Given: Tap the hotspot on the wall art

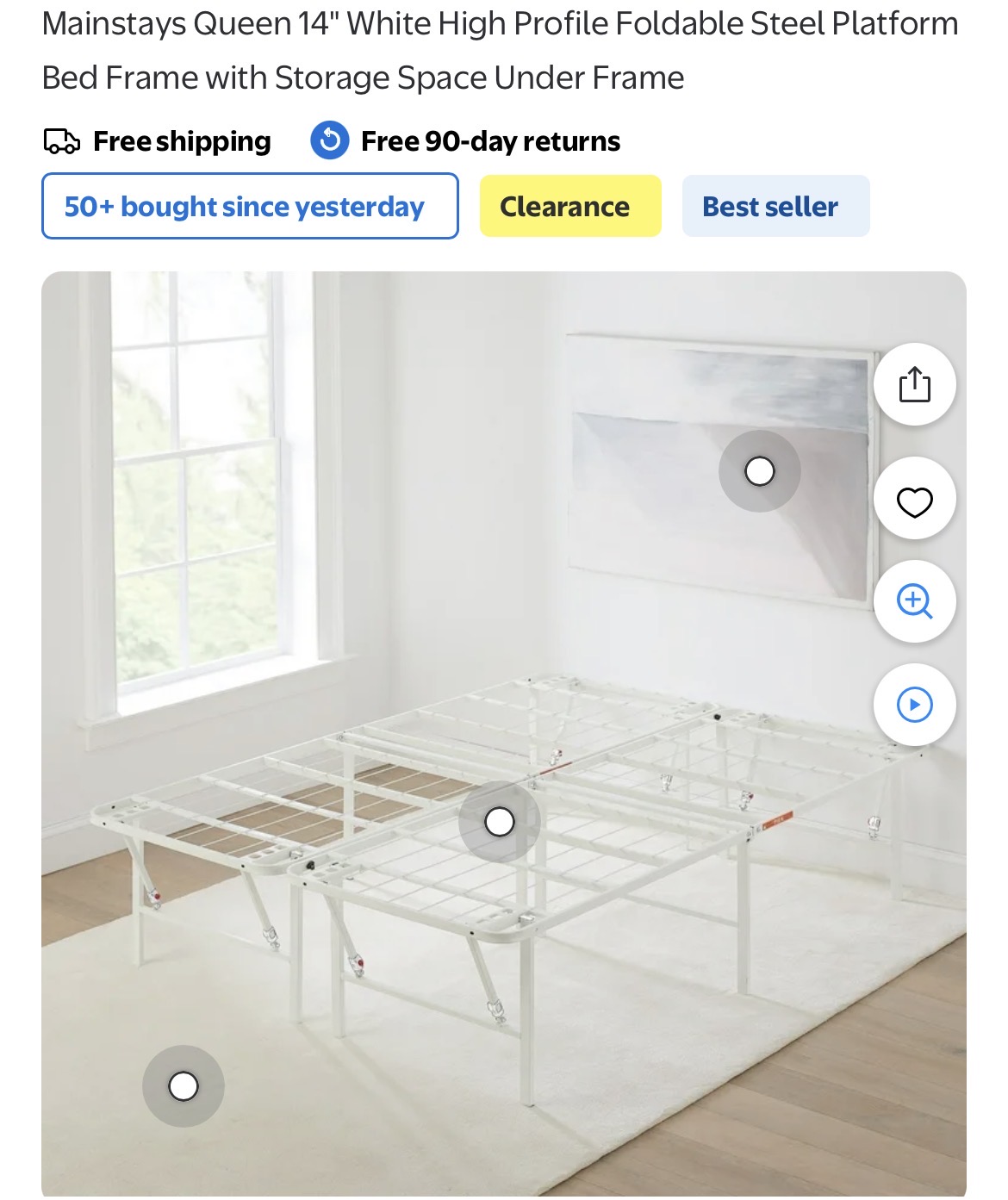Looking at the screenshot, I should click(x=759, y=471).
